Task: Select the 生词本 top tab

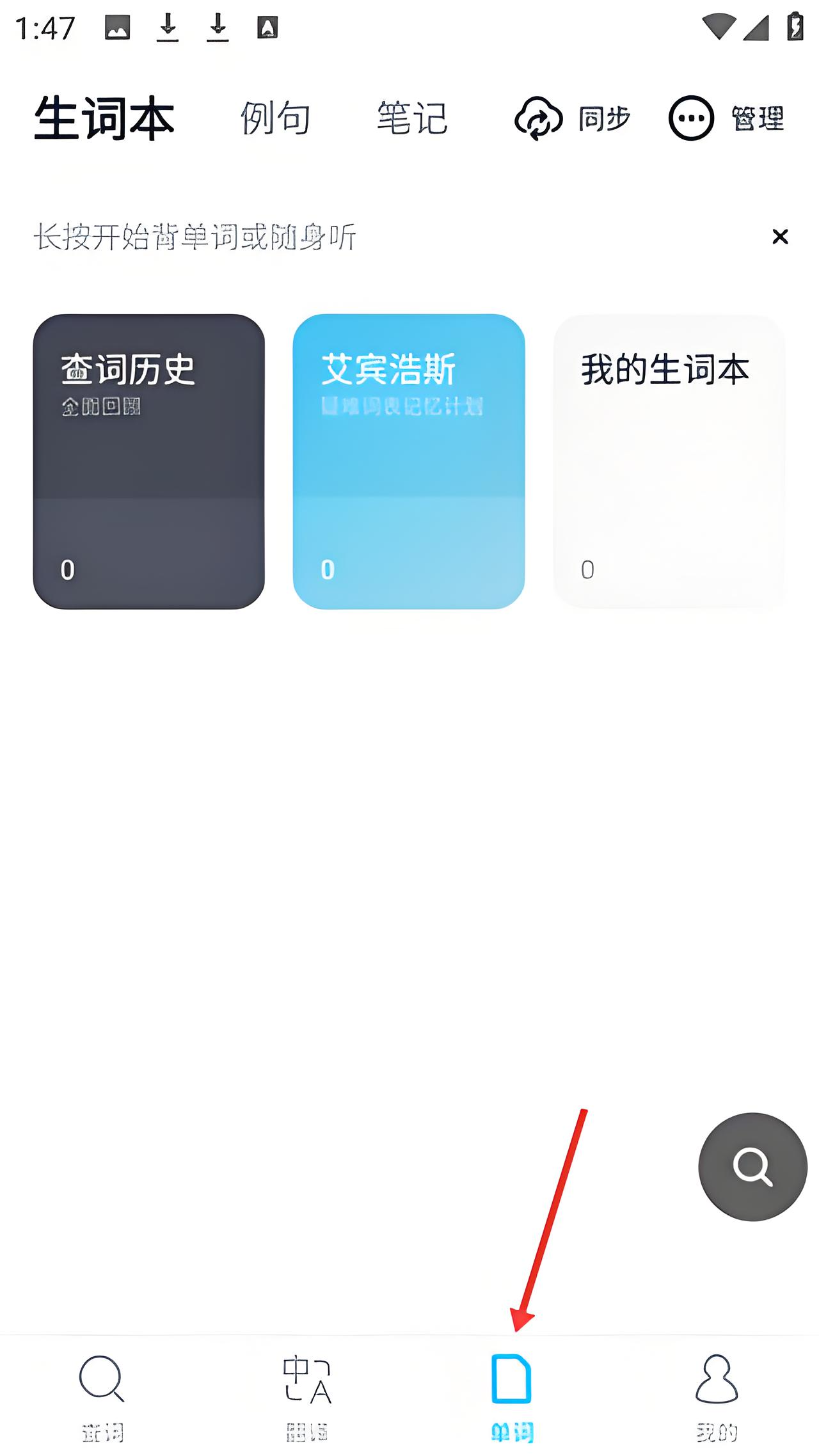Action: click(x=104, y=118)
